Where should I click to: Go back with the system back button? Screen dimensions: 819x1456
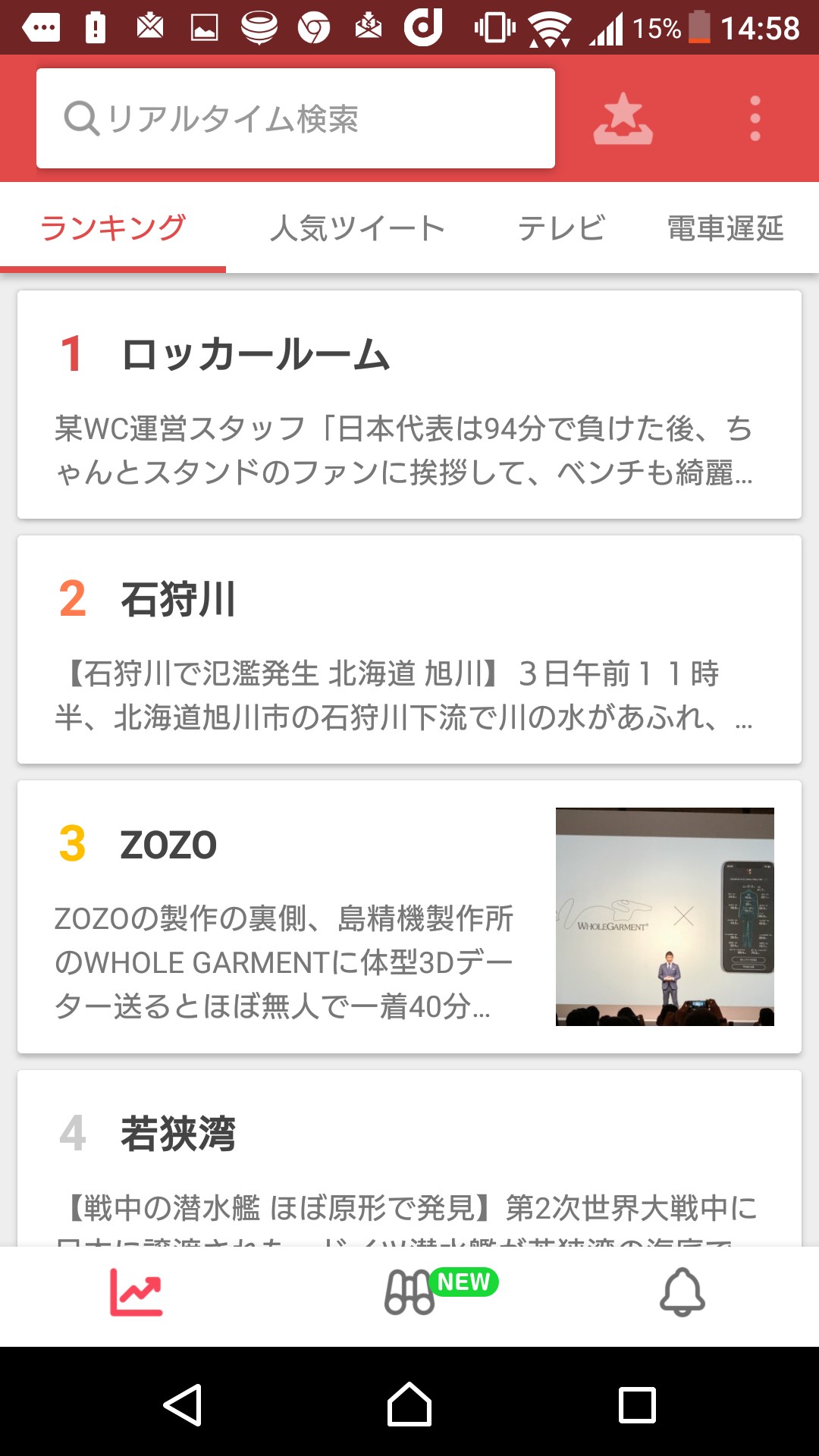click(x=183, y=1405)
